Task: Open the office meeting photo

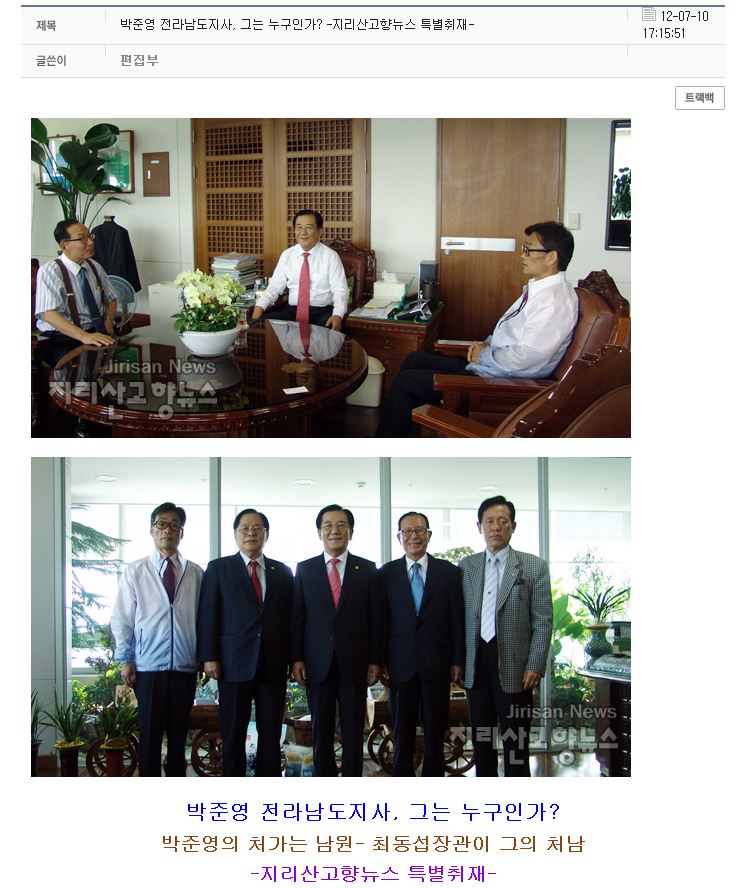Action: coord(330,278)
